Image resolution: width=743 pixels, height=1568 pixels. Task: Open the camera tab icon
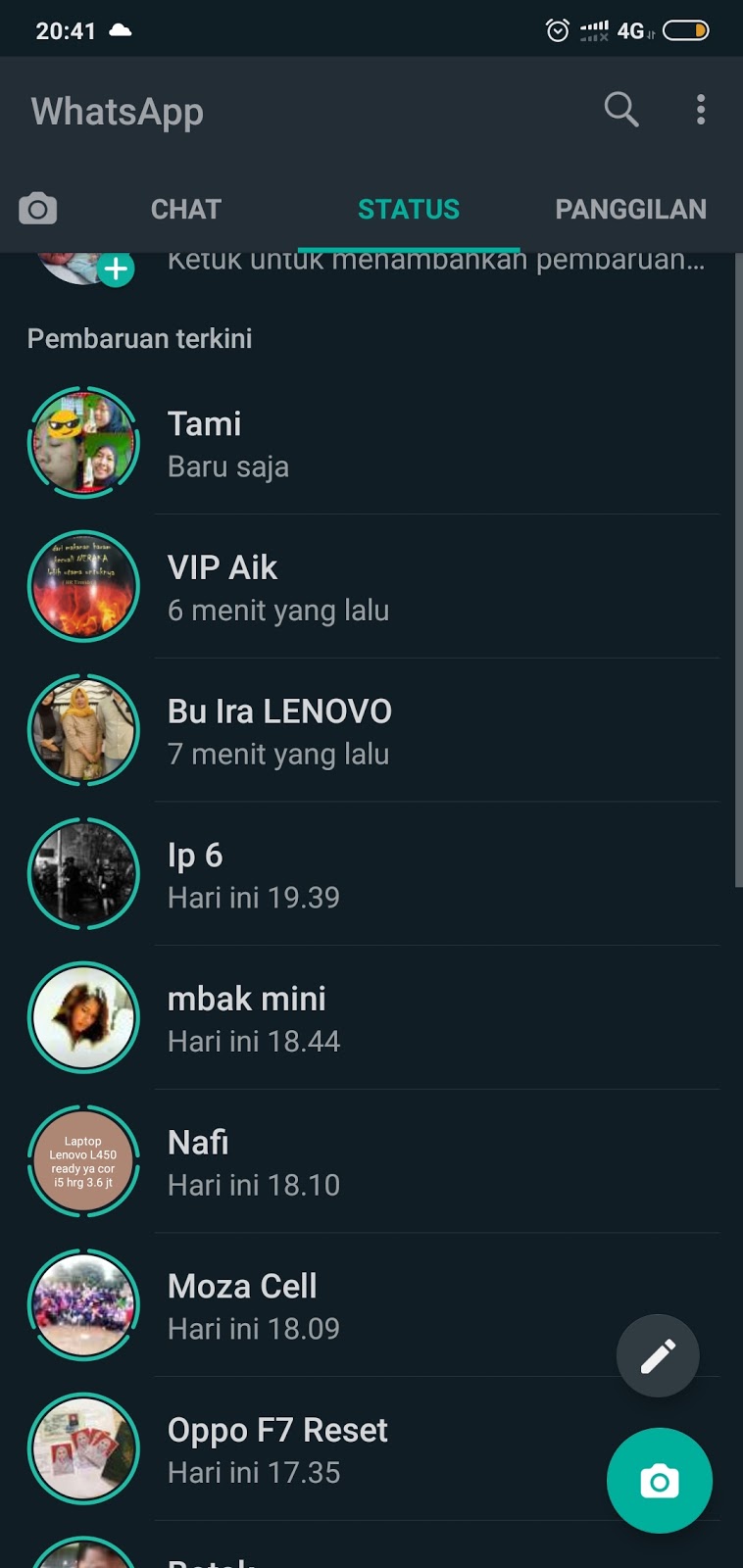click(x=38, y=209)
